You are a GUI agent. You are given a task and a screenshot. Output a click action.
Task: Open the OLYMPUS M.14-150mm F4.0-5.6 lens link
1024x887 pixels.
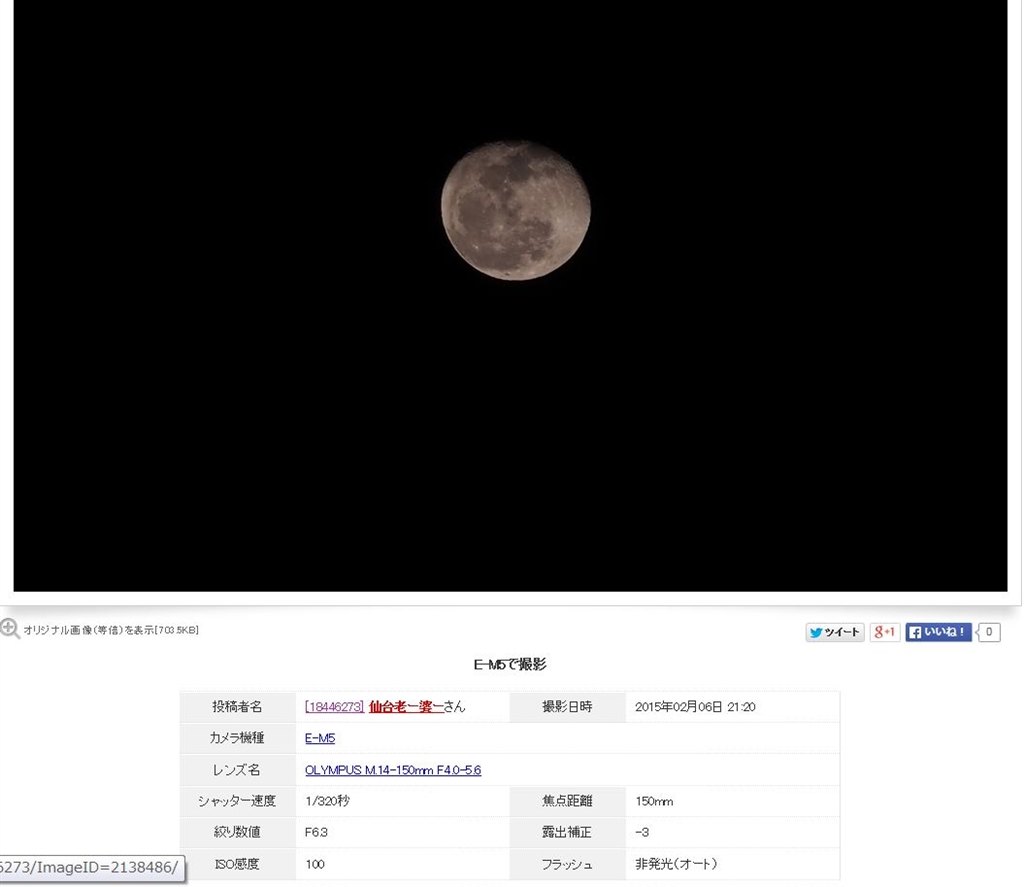[x=393, y=770]
